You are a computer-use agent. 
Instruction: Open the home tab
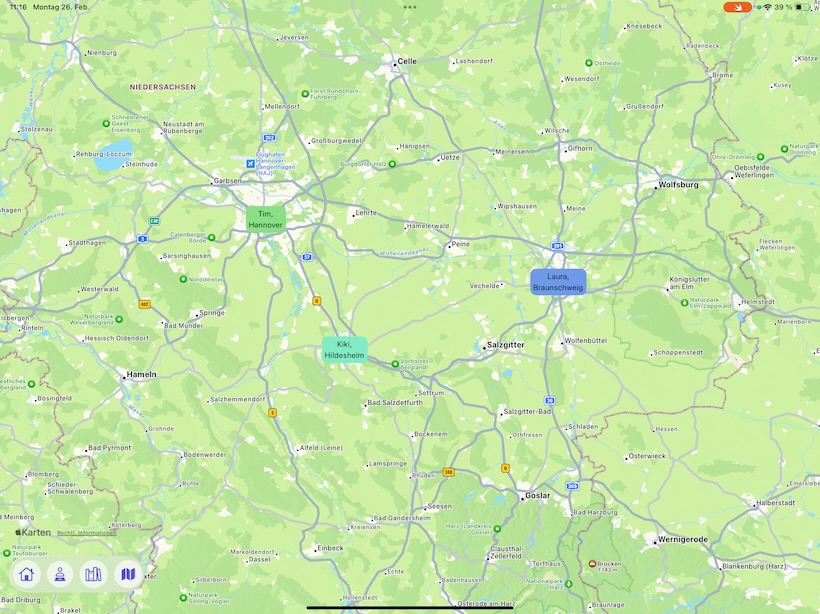[27, 574]
